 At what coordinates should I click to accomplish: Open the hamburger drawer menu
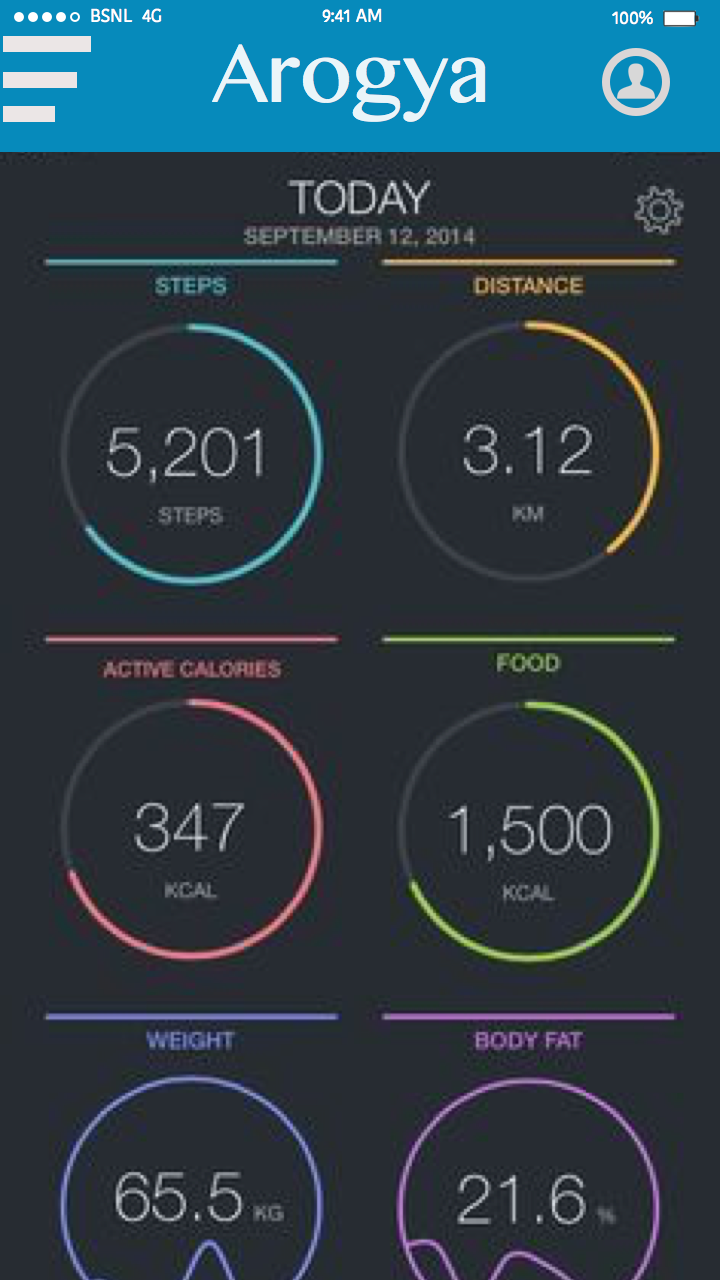[46, 79]
